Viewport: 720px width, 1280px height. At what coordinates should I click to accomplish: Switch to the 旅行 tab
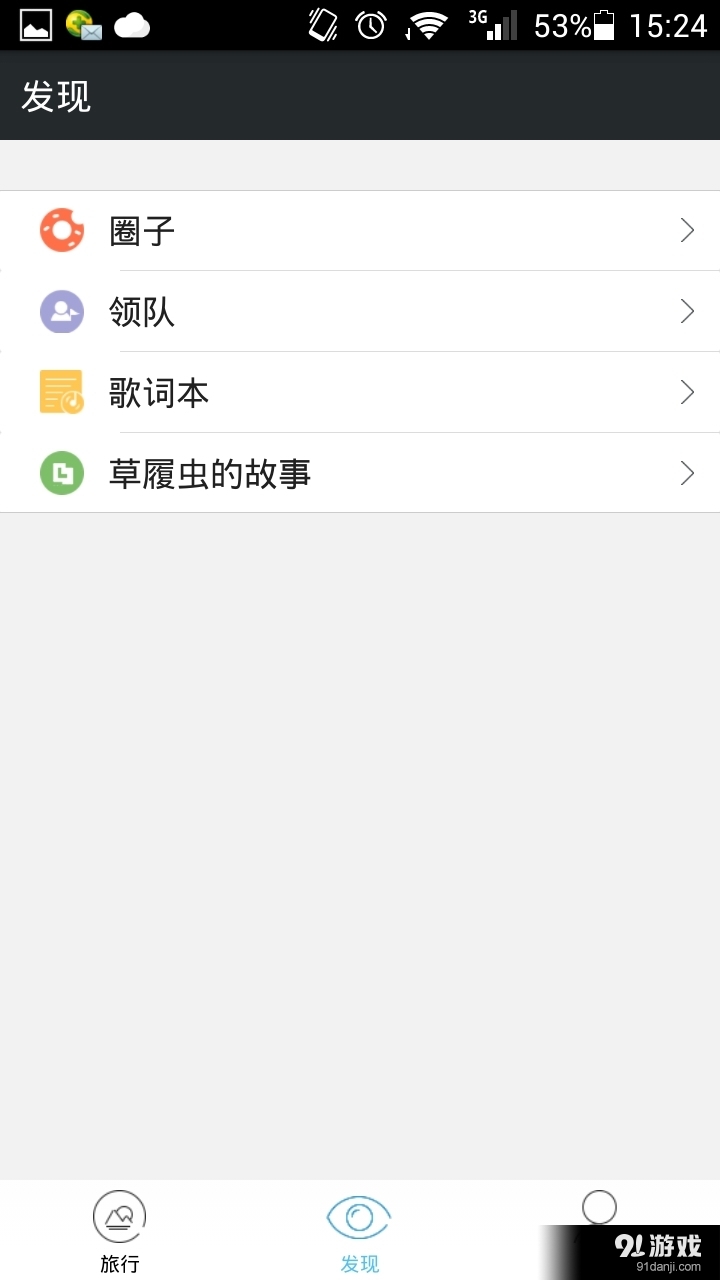[x=119, y=1230]
